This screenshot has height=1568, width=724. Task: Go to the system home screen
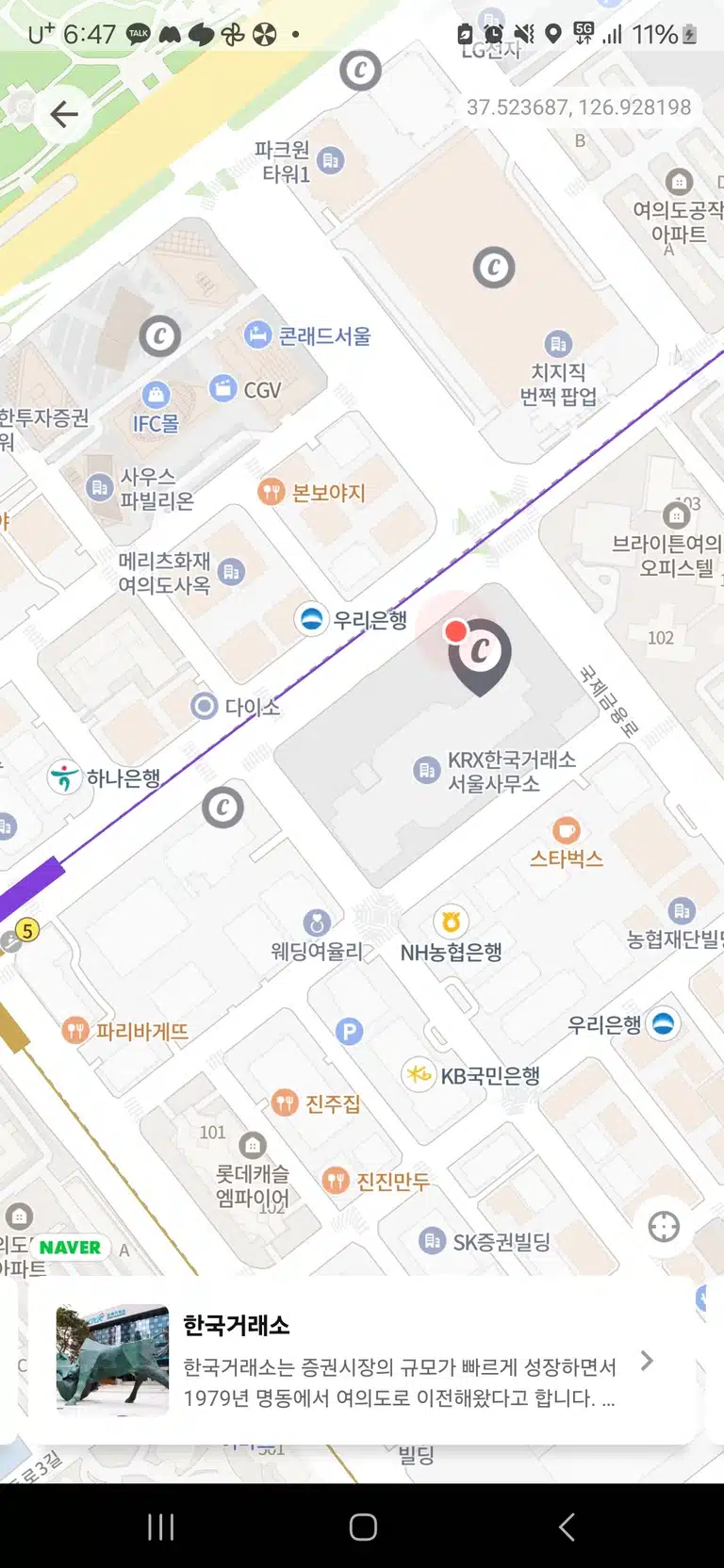363,1527
